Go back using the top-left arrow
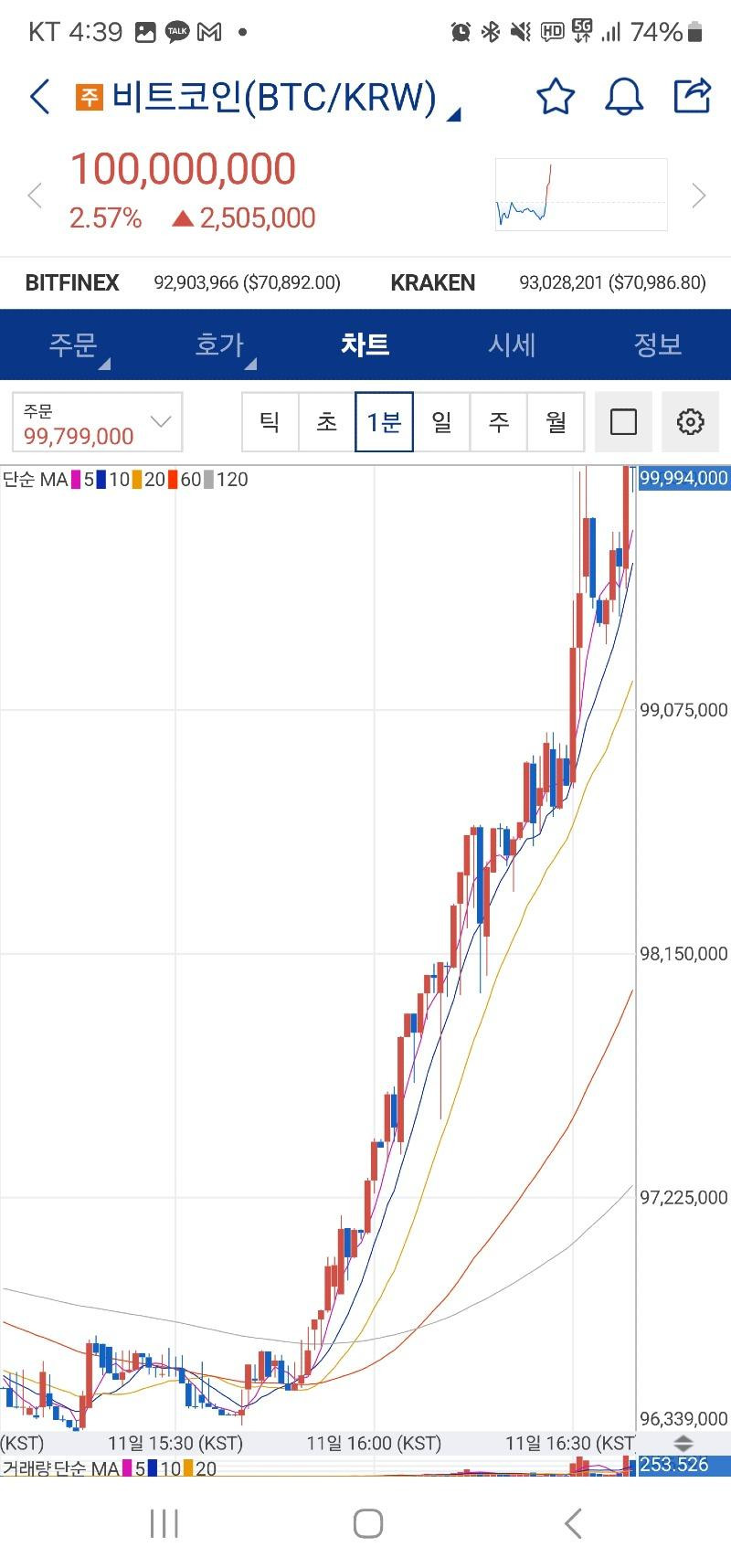Screen dimensions: 731x1568 pos(39,96)
